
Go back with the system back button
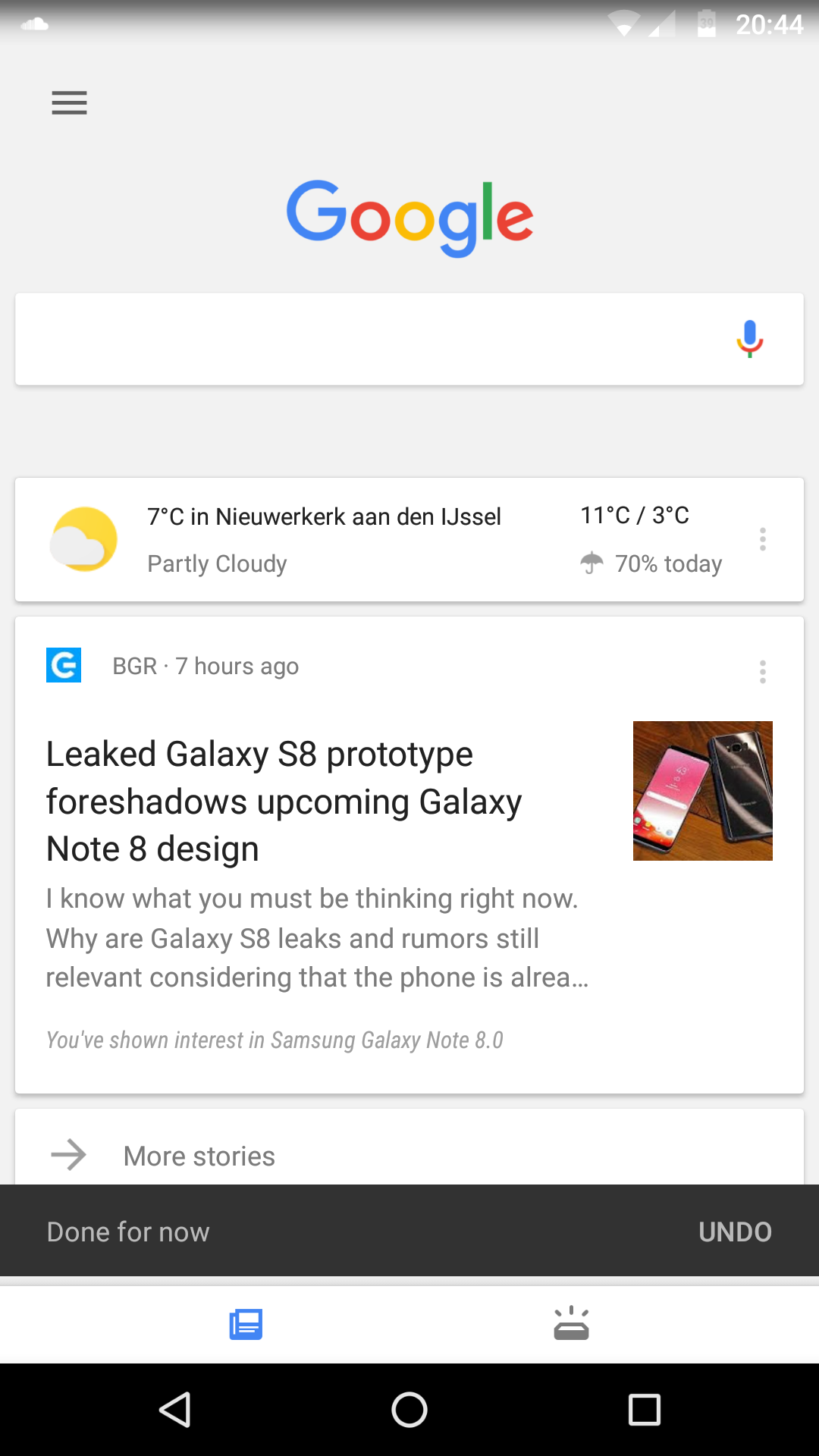(x=175, y=1410)
